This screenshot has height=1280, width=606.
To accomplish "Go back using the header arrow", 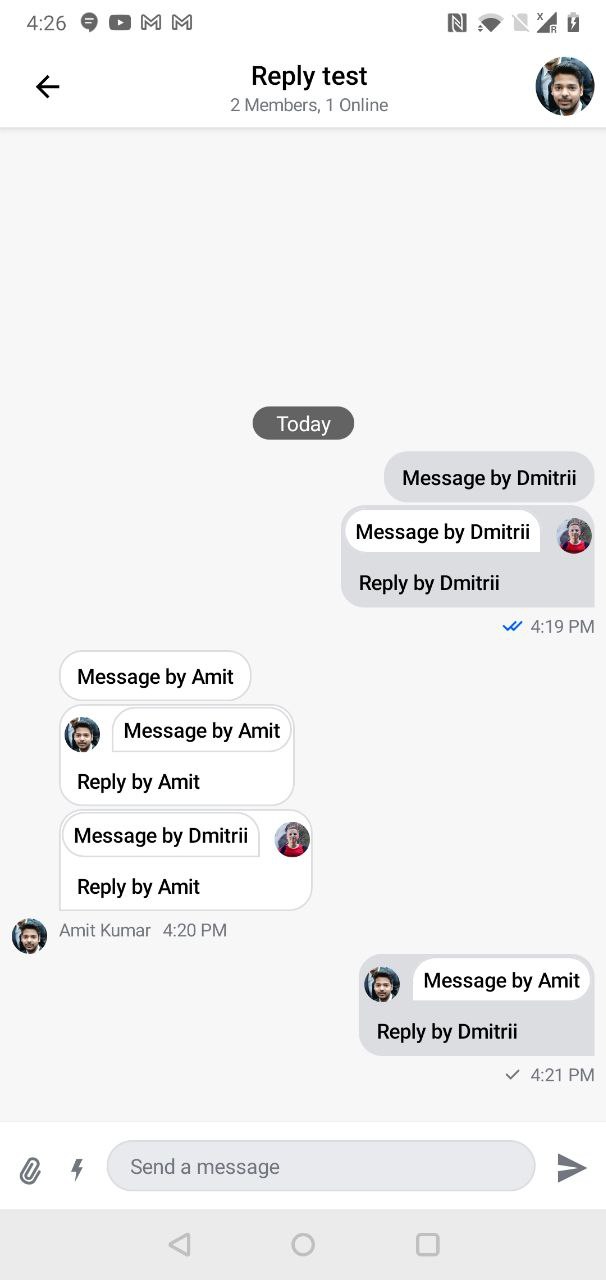I will (47, 87).
